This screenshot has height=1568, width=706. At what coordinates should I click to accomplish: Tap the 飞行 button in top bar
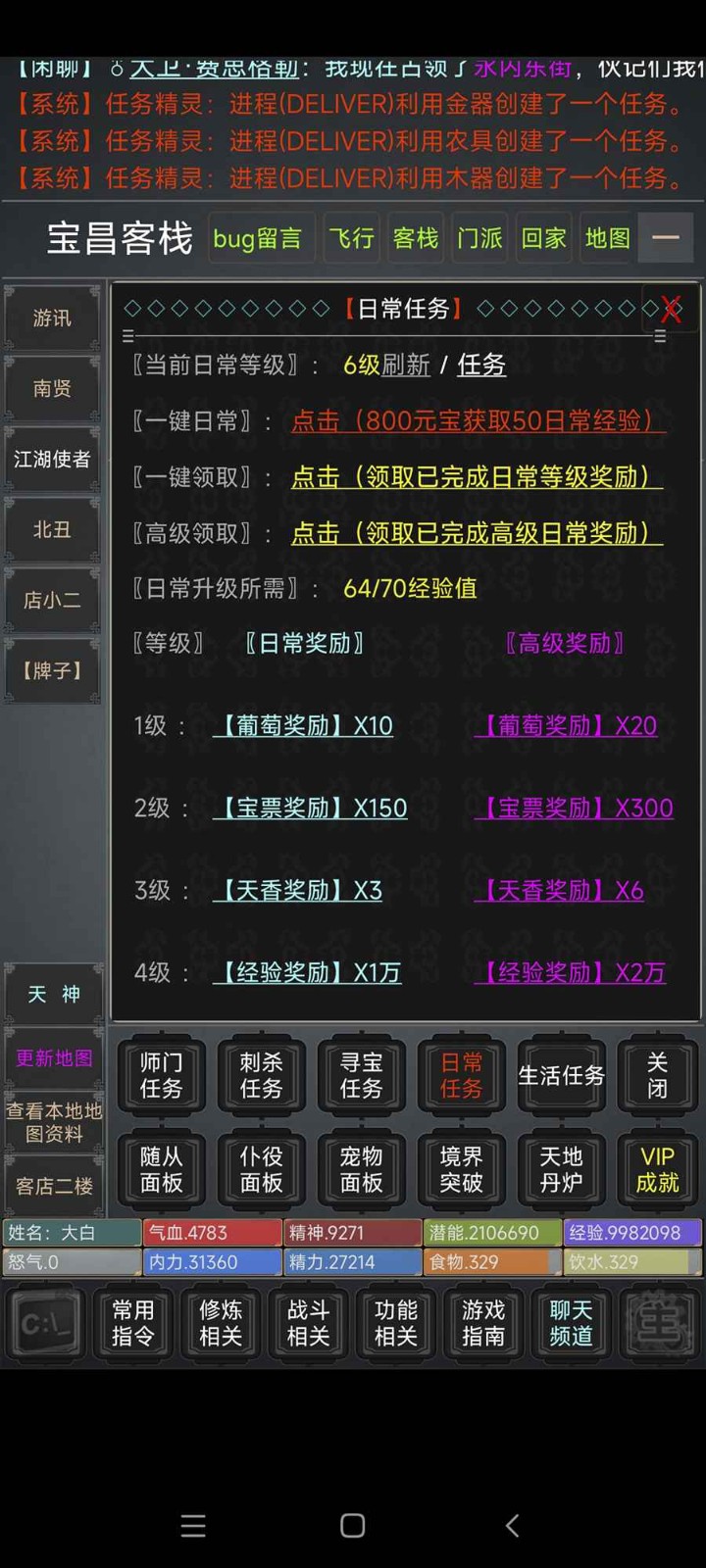[351, 238]
